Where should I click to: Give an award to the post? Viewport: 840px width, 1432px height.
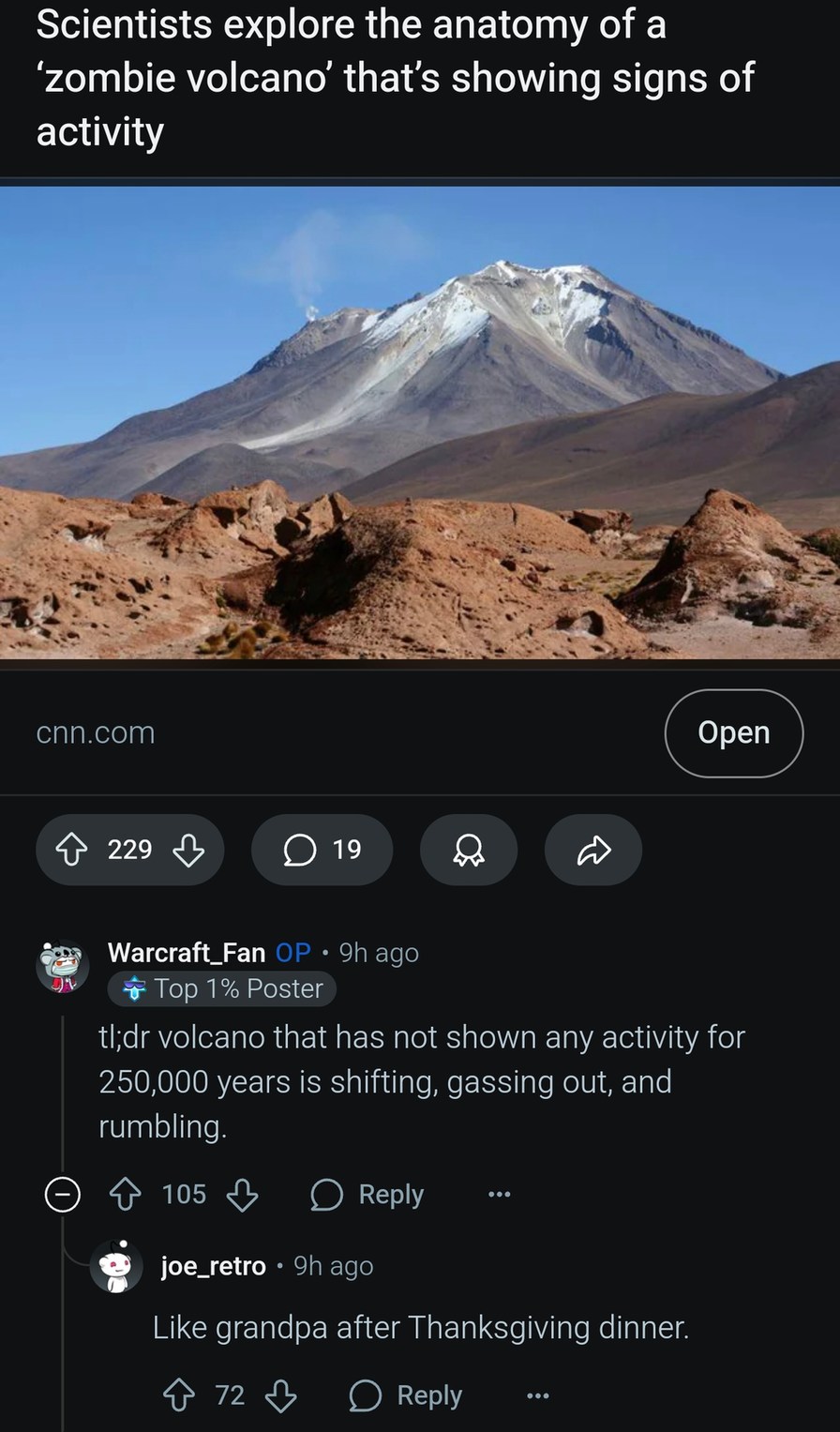468,850
